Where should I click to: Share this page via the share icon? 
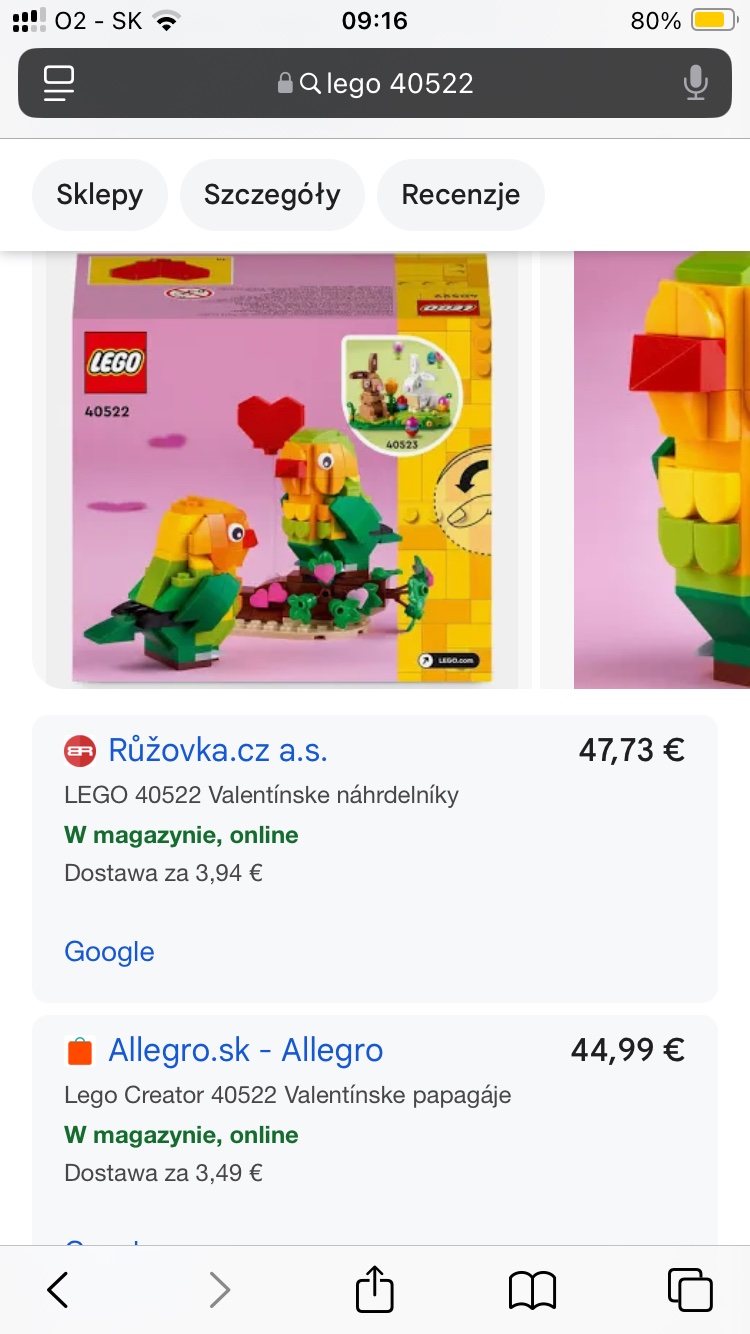tap(375, 1288)
